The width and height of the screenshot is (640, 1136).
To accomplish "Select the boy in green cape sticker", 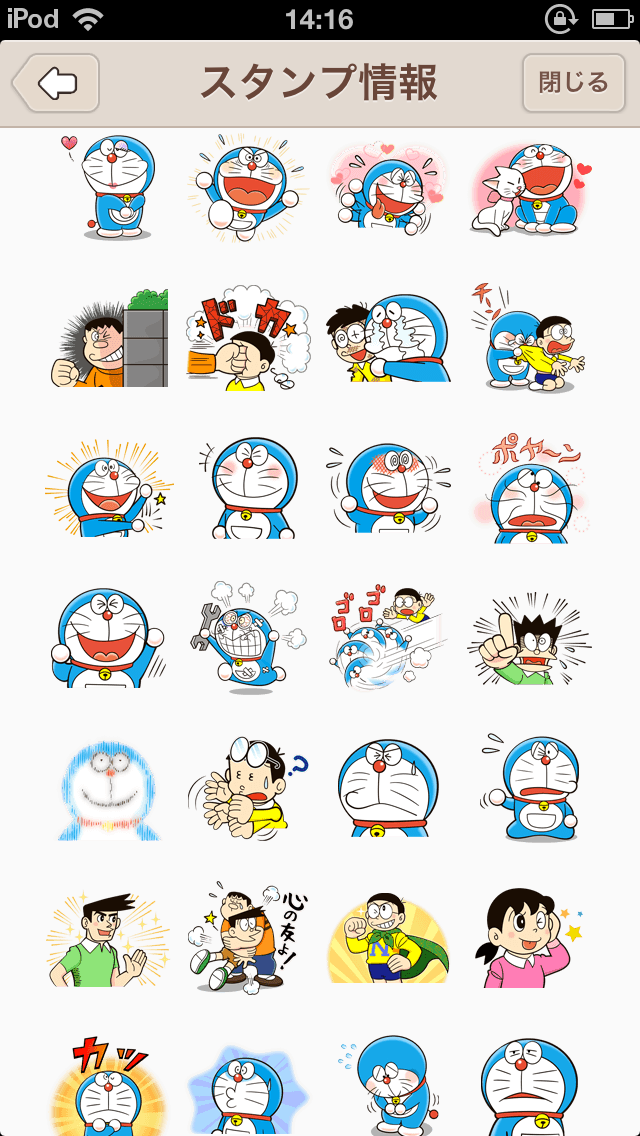I will [x=388, y=936].
